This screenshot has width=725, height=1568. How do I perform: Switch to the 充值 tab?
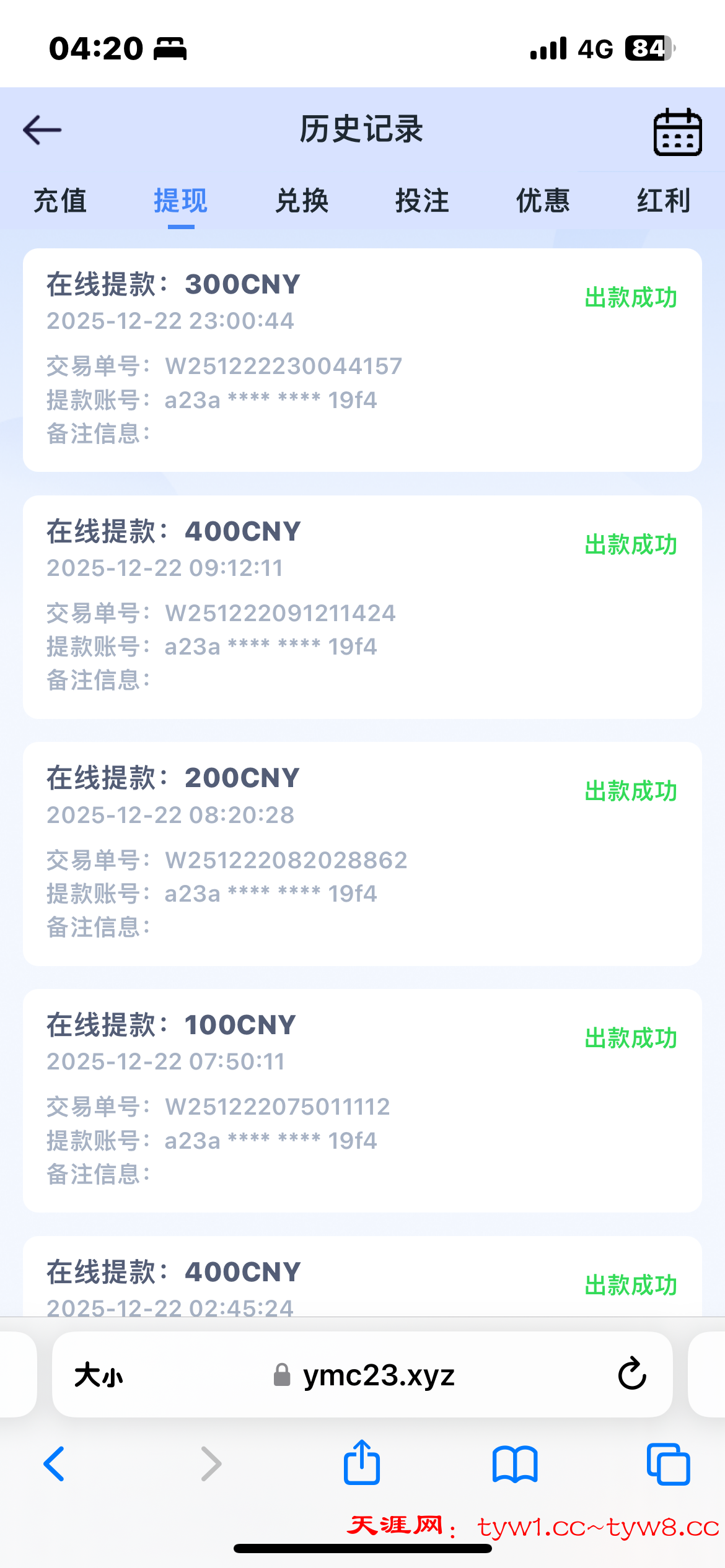60,201
